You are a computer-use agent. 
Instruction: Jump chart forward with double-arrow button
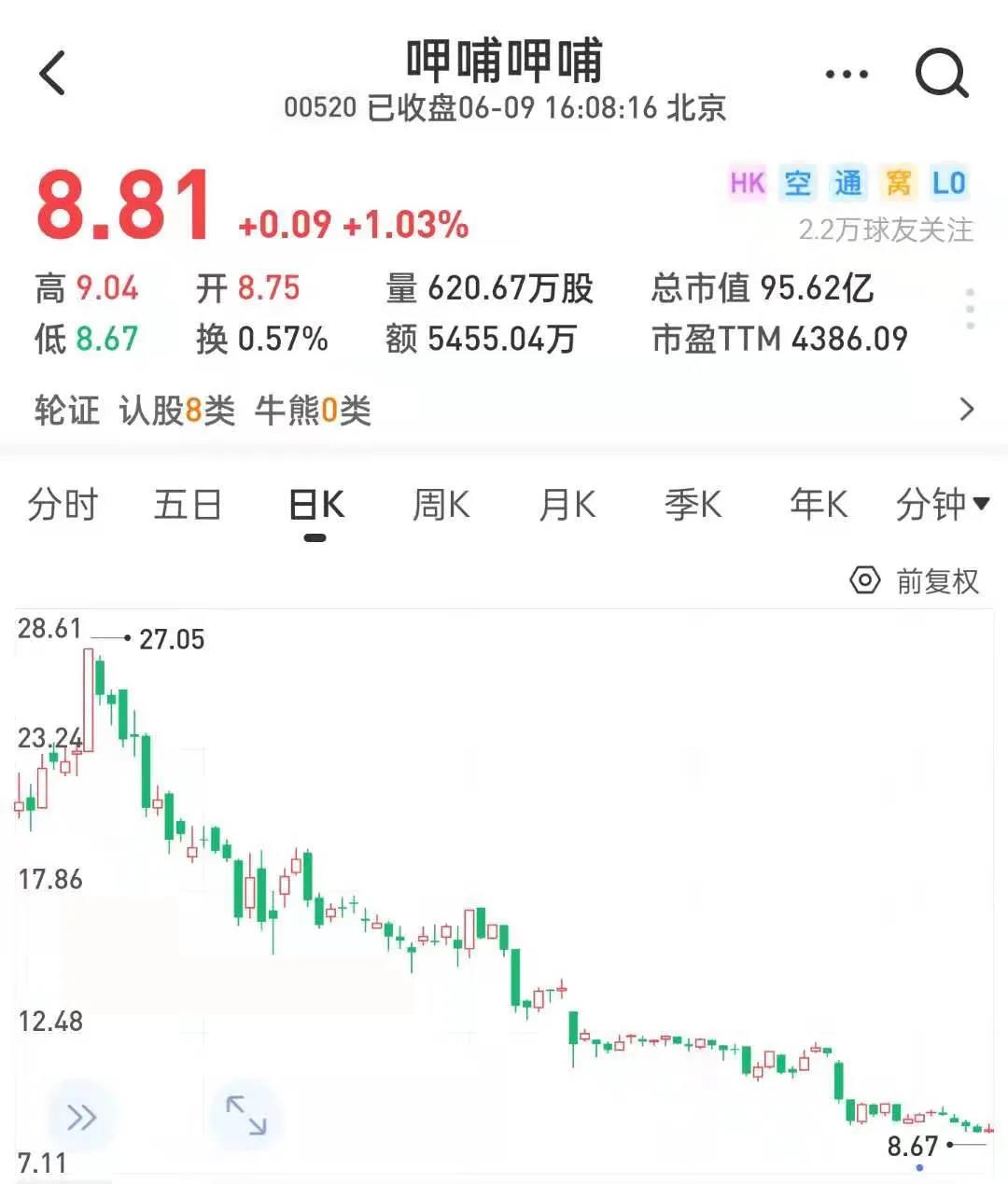coord(81,1117)
